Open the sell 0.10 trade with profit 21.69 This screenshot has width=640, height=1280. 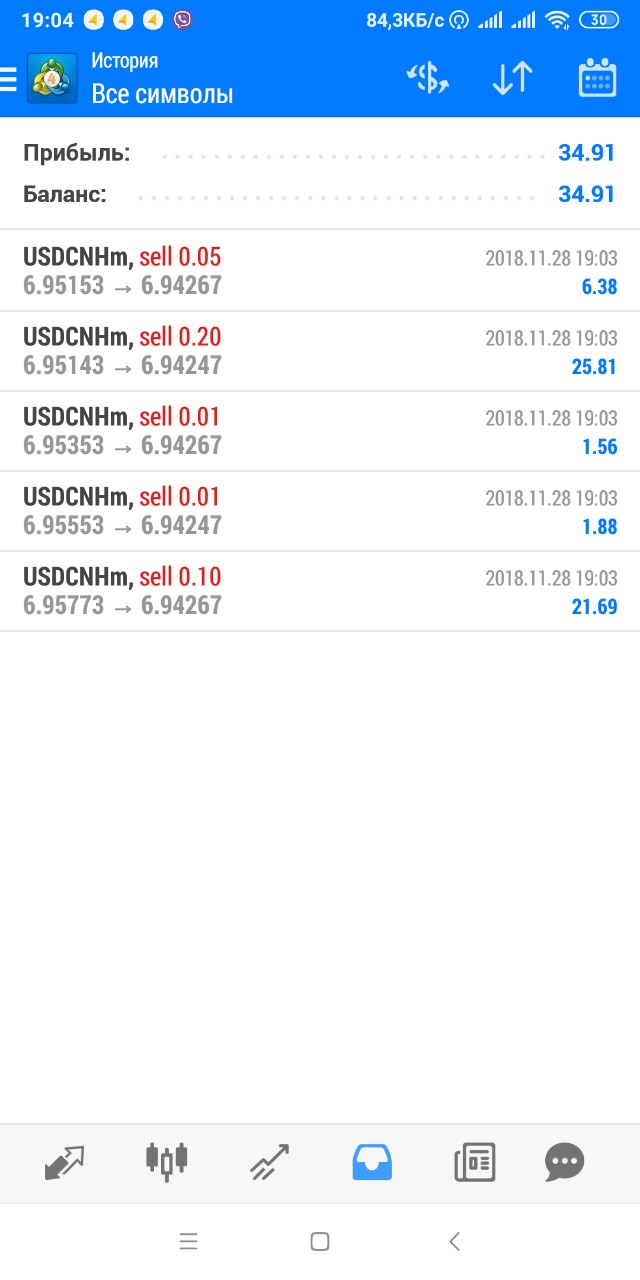[x=320, y=591]
